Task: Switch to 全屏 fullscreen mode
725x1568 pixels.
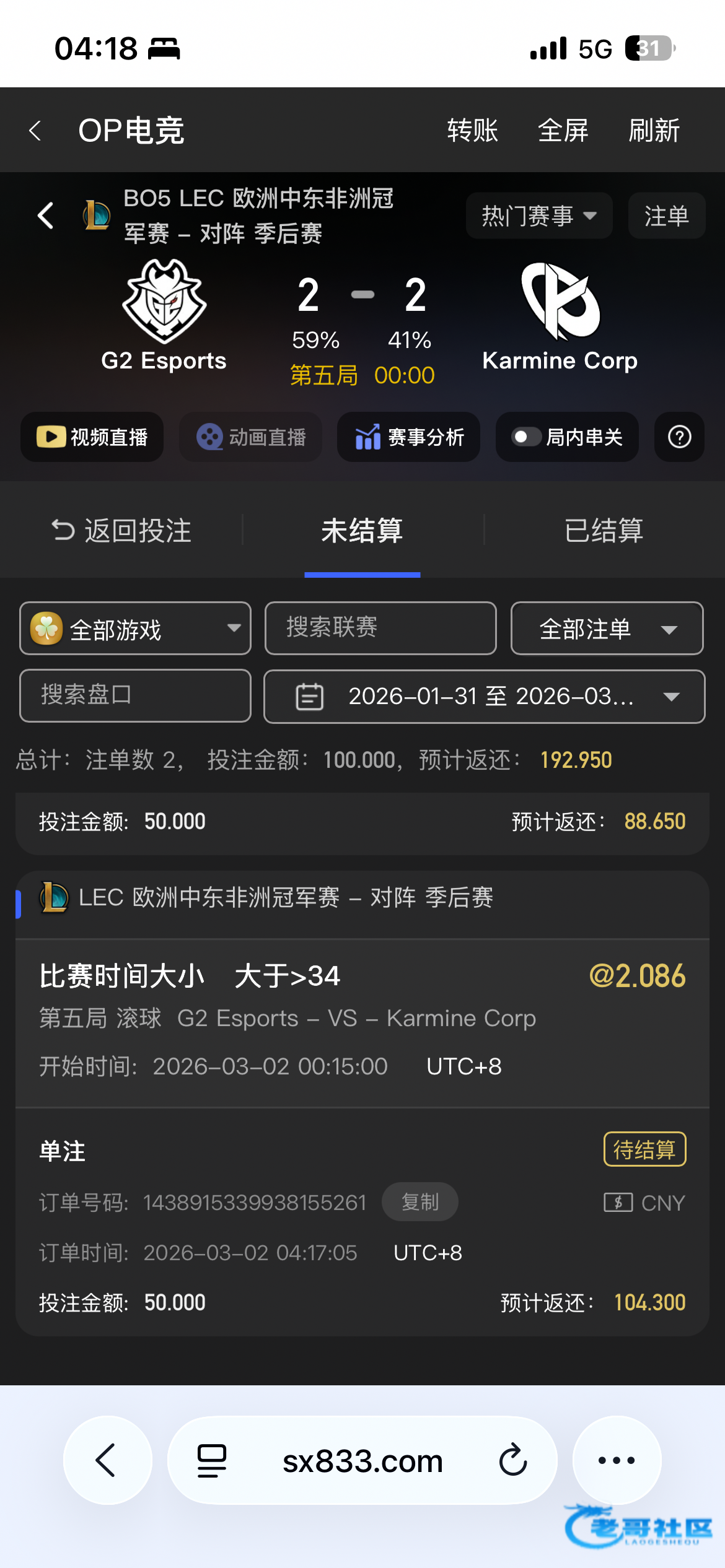Action: click(x=563, y=131)
